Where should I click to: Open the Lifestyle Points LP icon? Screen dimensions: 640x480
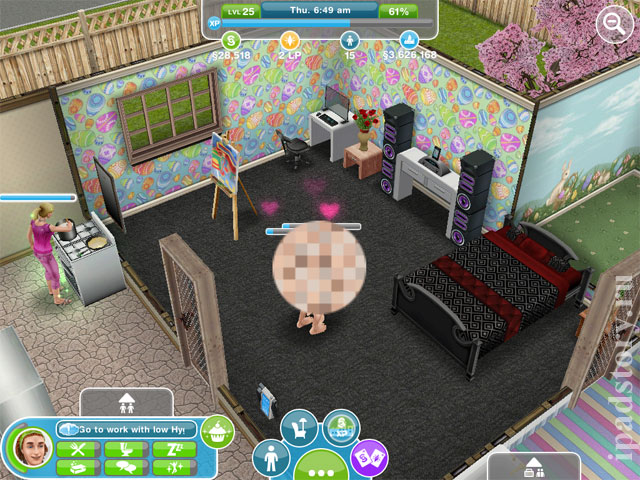click(x=291, y=42)
